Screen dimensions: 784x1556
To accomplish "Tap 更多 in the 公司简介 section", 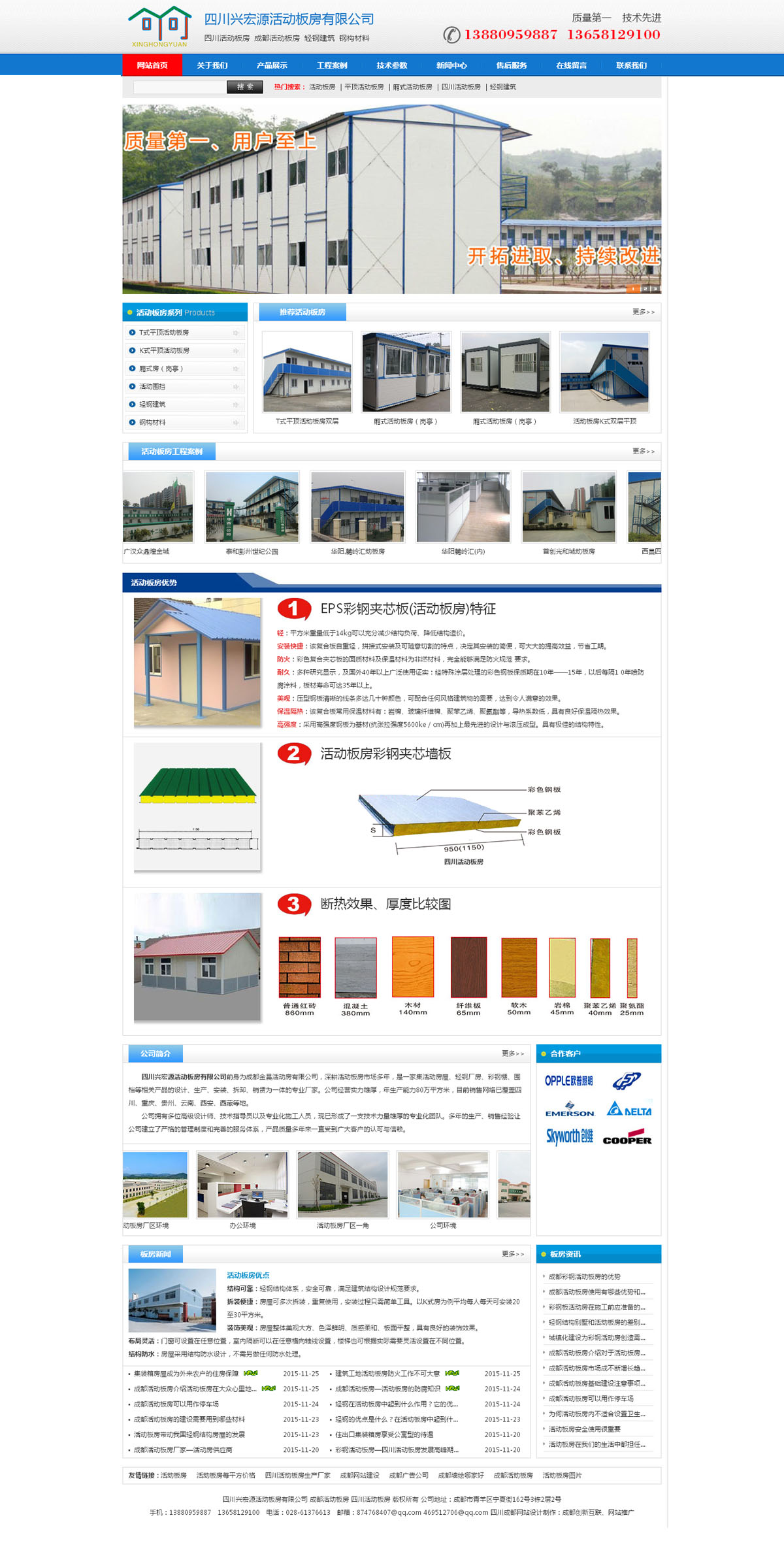I will click(x=512, y=1053).
